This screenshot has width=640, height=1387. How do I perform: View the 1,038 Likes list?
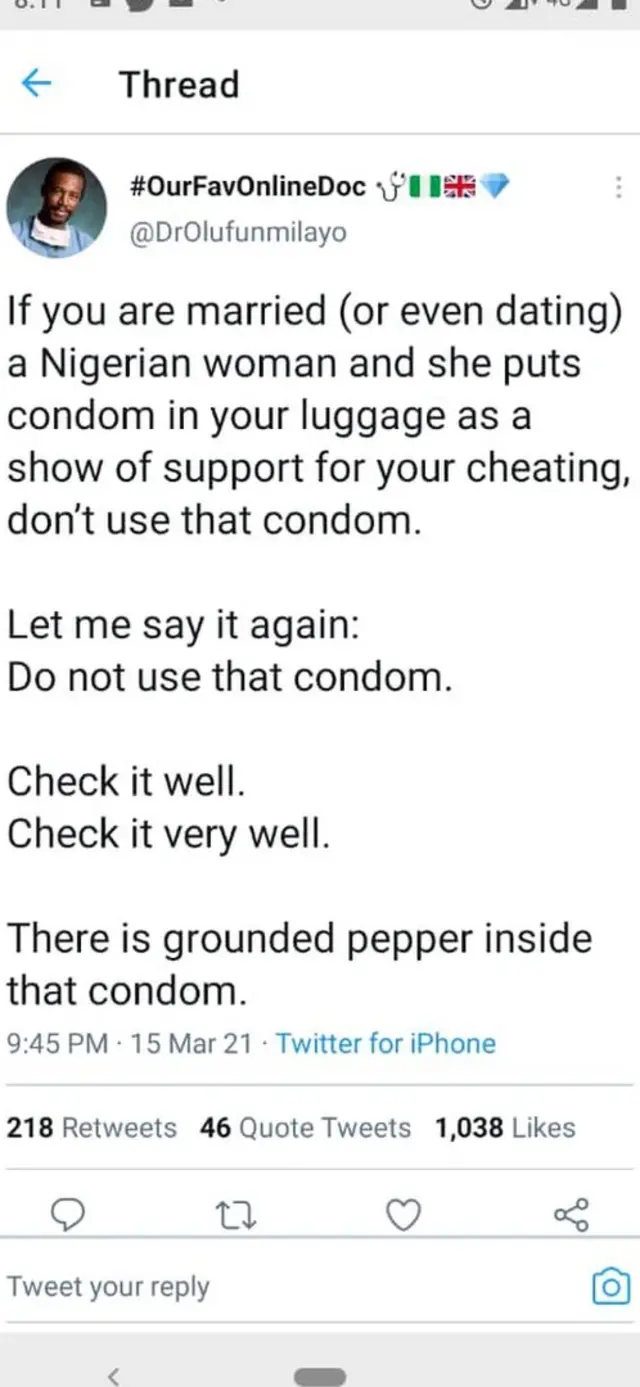coord(505,1128)
